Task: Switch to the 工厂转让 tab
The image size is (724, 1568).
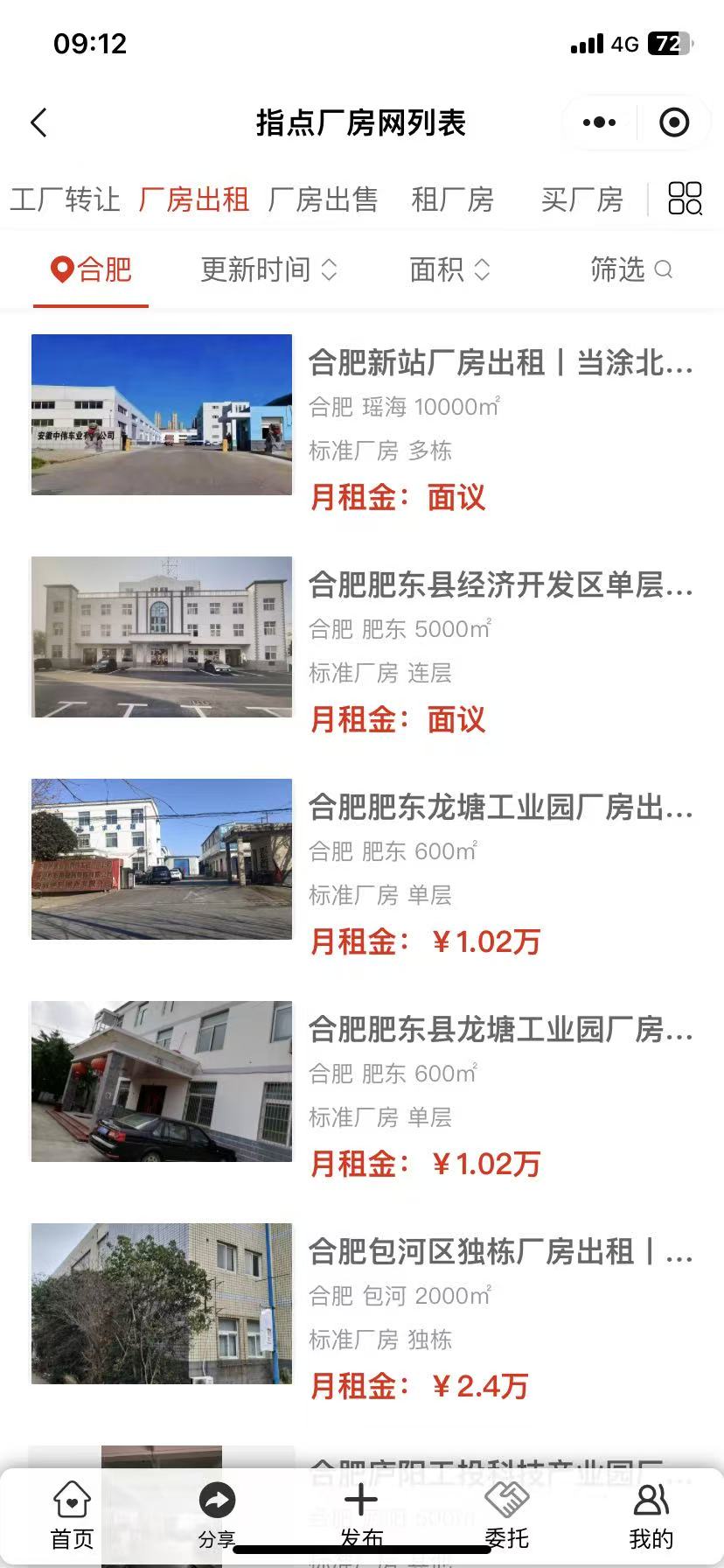Action: (65, 199)
